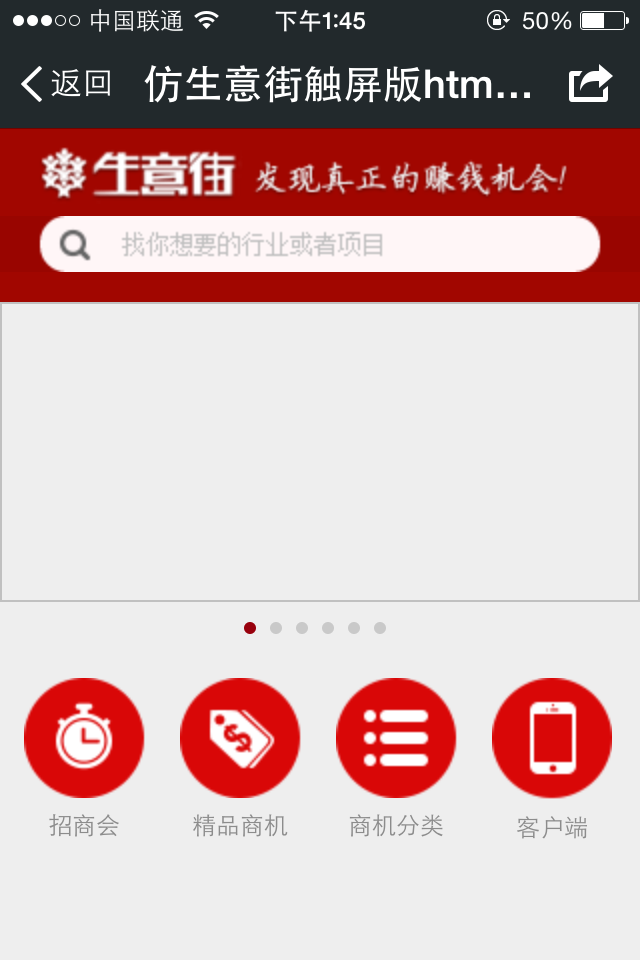Open the 客户端 icon
Screen dimensions: 640x960
tap(552, 738)
